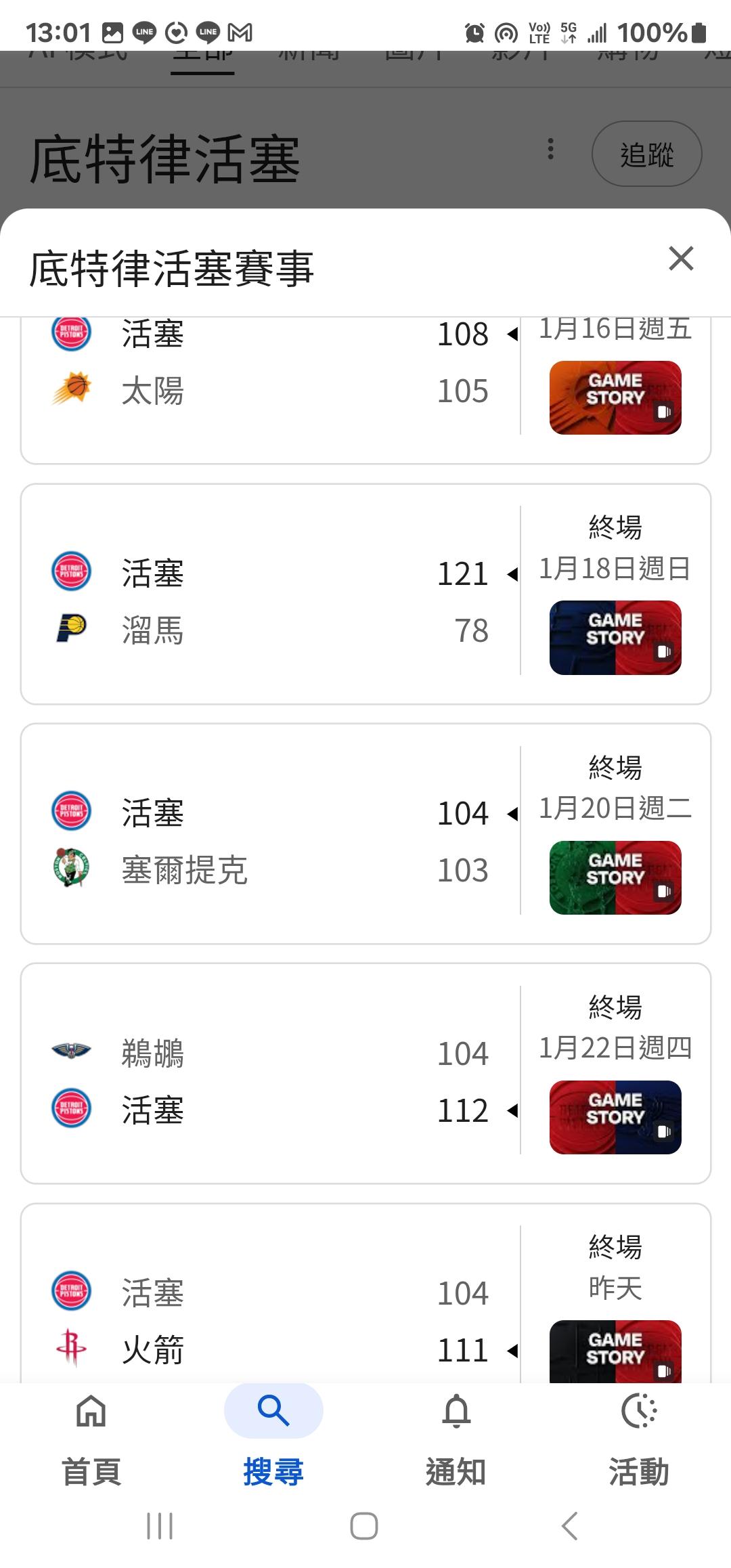
Task: View the 活塞 108 – 太陽 105 game card
Action: coord(271,379)
